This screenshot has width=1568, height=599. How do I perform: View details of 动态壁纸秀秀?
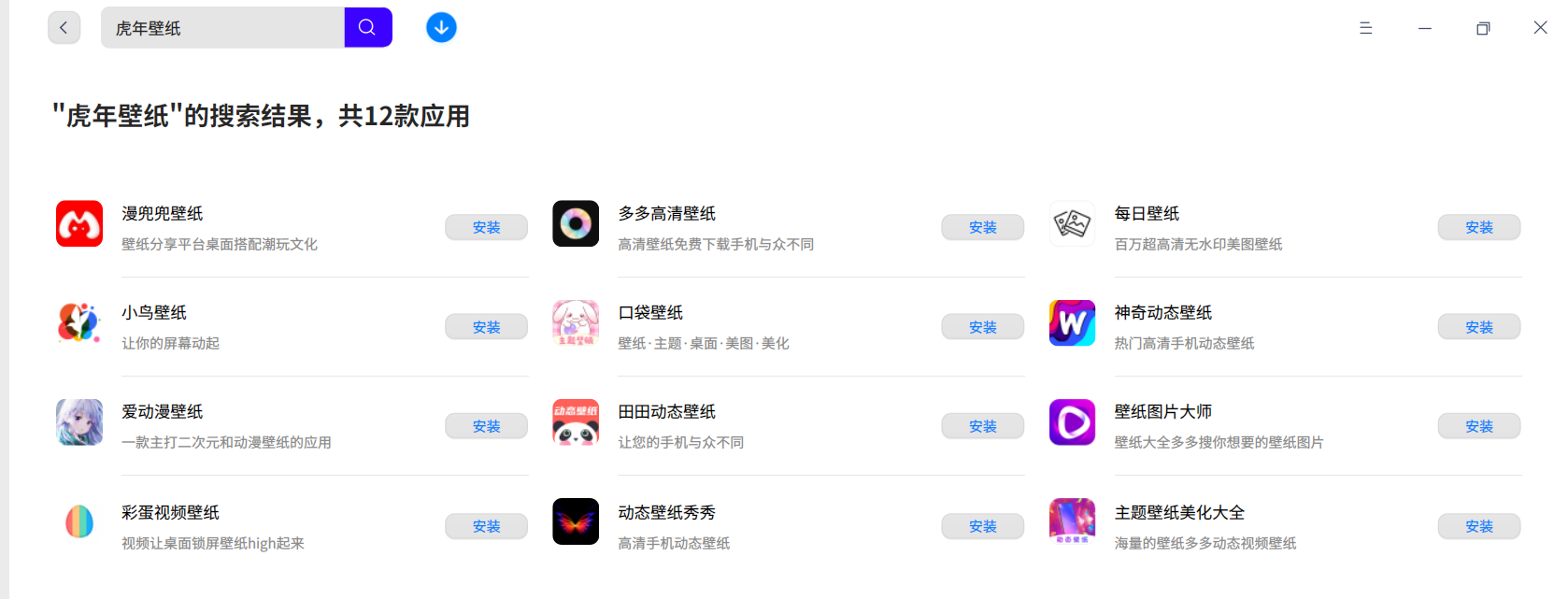[666, 513]
